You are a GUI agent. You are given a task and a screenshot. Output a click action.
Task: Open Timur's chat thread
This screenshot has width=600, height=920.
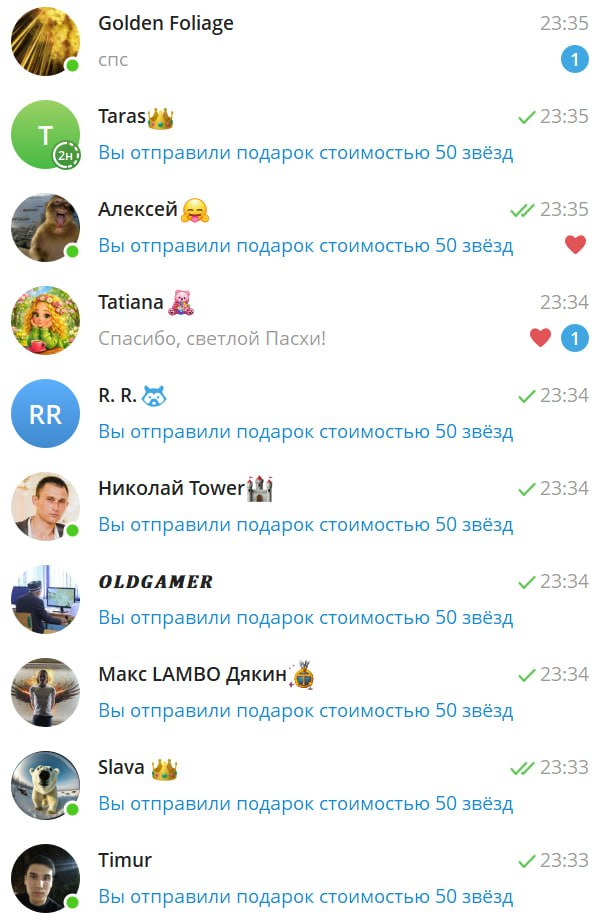(x=300, y=878)
